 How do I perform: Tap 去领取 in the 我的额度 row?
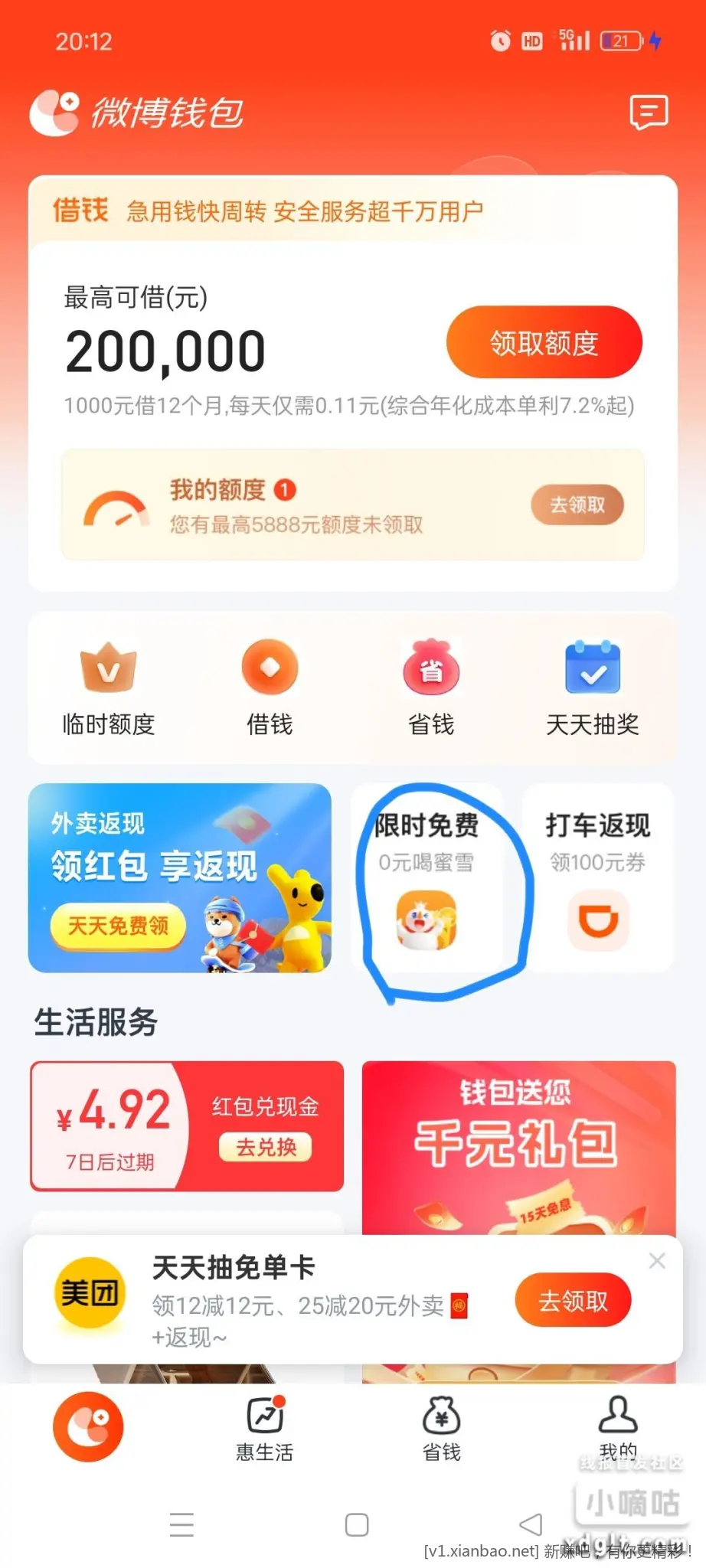tap(577, 505)
